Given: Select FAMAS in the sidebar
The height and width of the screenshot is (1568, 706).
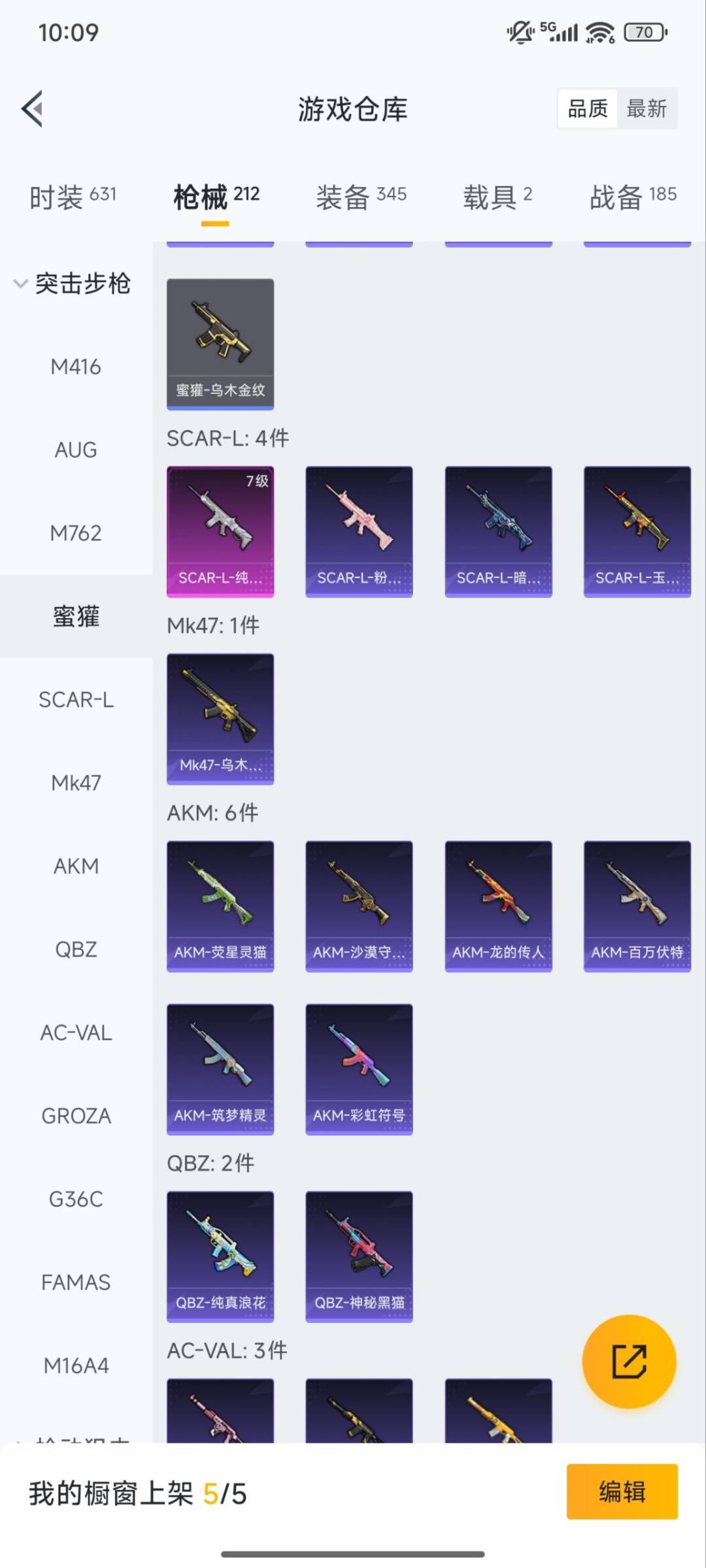Looking at the screenshot, I should click(76, 1282).
